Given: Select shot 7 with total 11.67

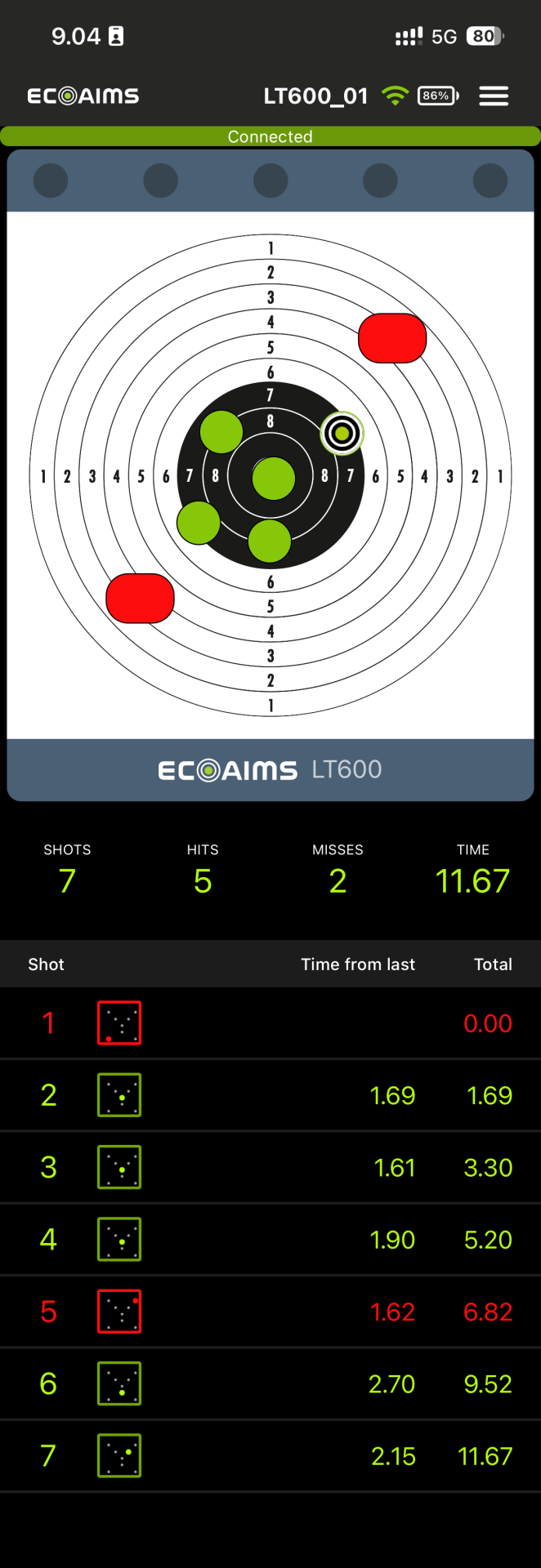Looking at the screenshot, I should coord(270,1455).
